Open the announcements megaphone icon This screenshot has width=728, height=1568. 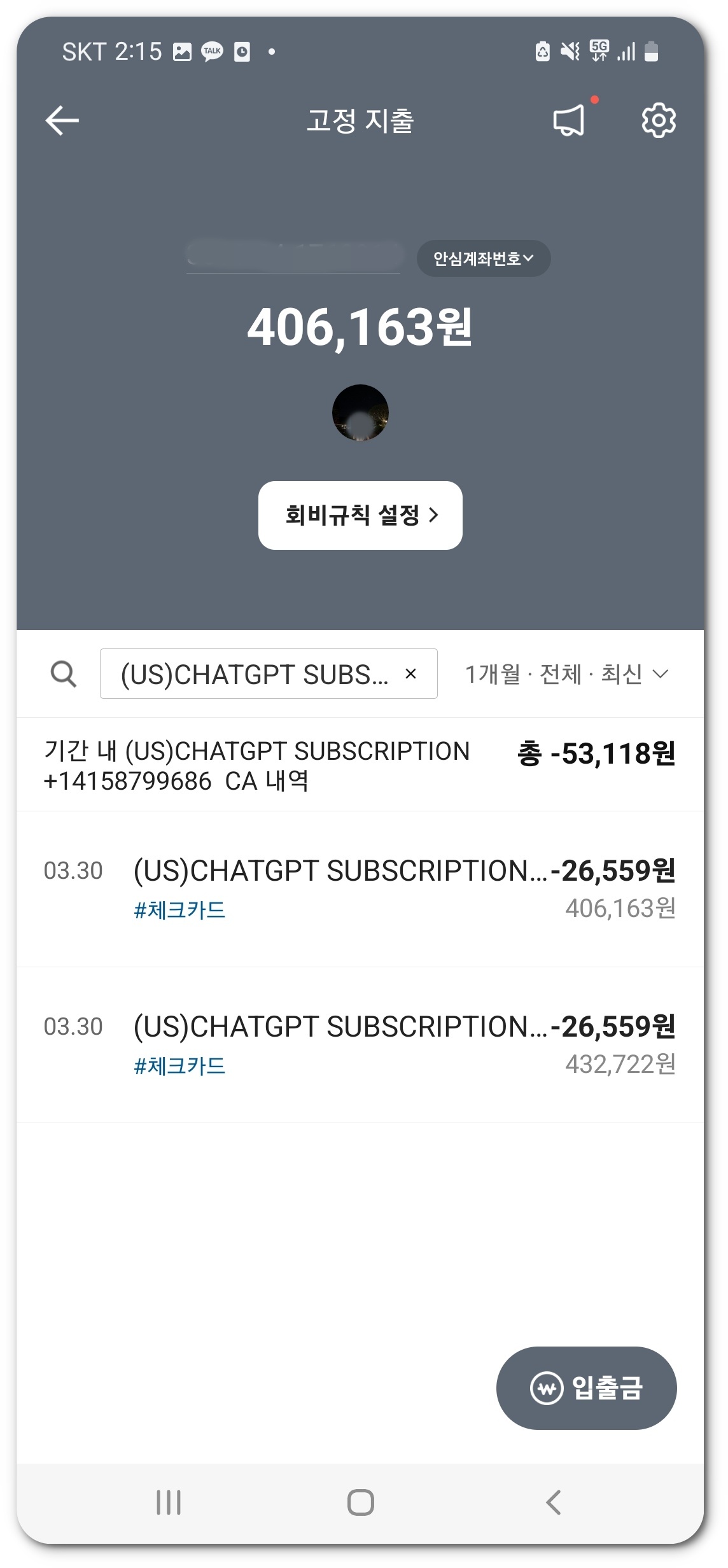(x=570, y=121)
